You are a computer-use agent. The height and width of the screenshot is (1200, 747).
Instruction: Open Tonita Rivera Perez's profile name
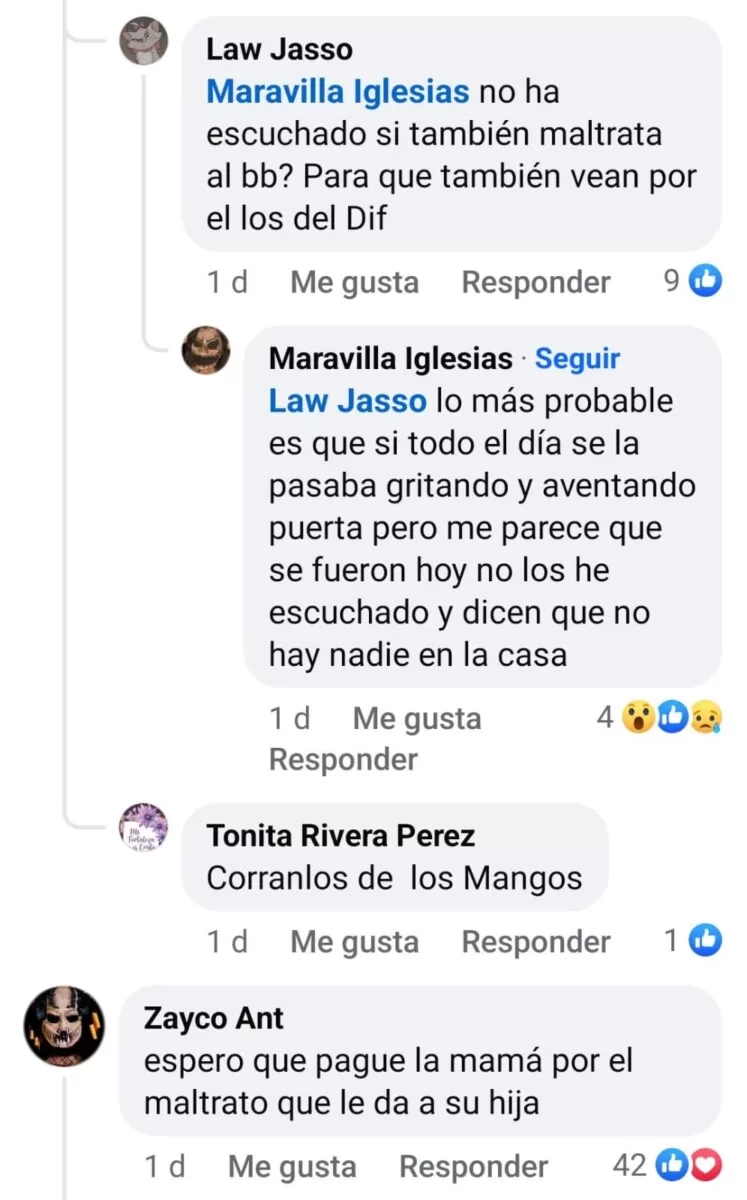click(x=340, y=836)
